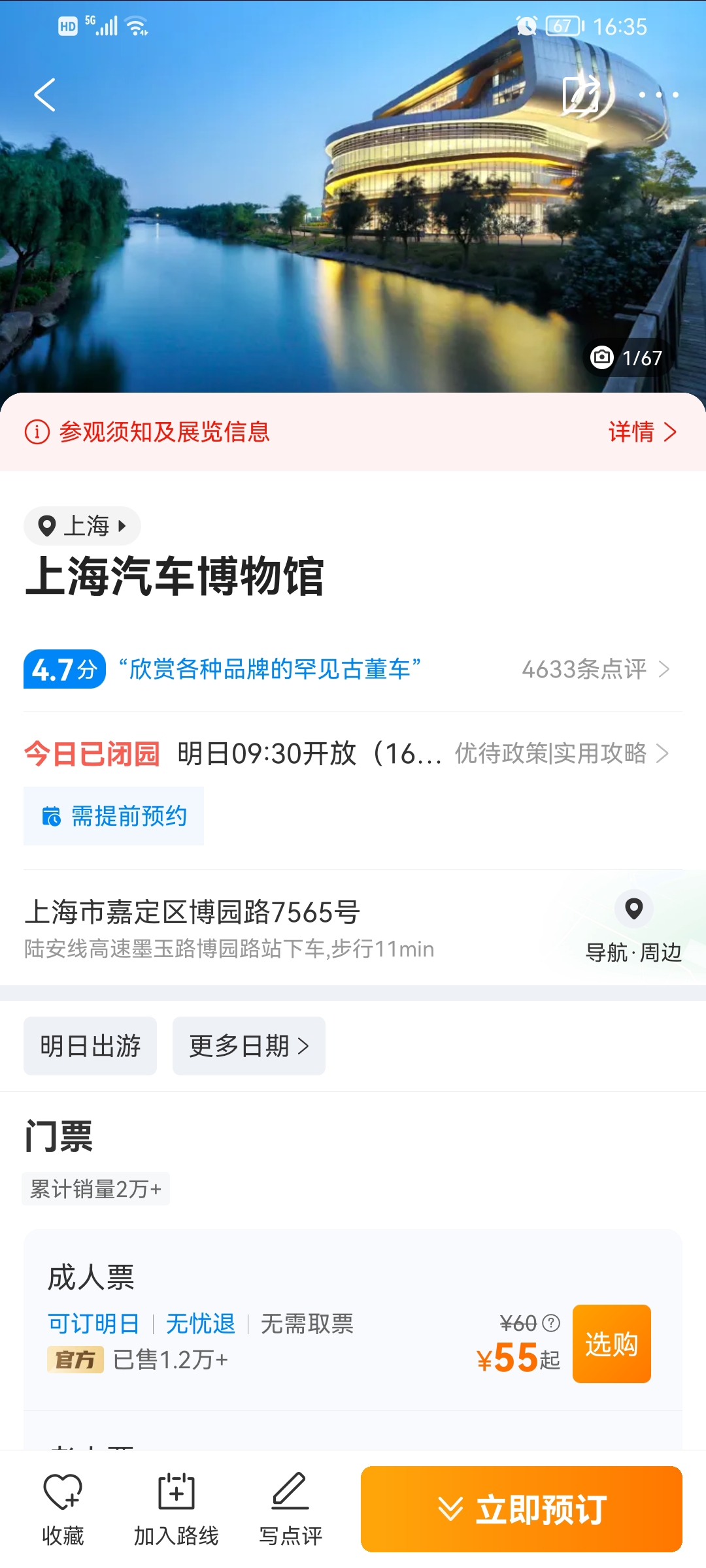
Task: Open 更多日期 to choose another date
Action: coord(248,1046)
